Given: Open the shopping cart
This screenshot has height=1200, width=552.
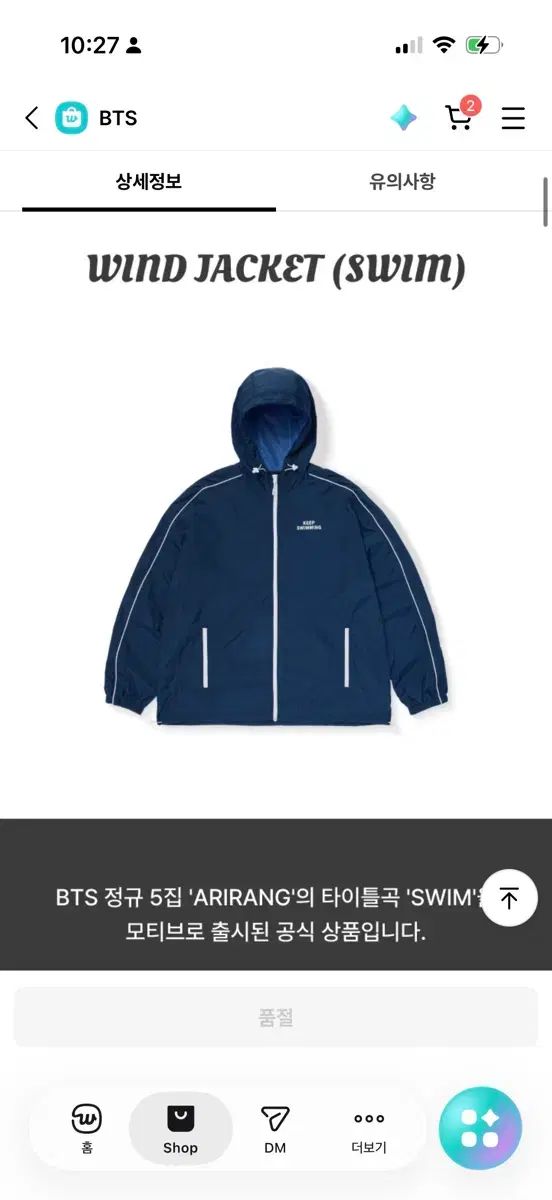Looking at the screenshot, I should coord(461,115).
